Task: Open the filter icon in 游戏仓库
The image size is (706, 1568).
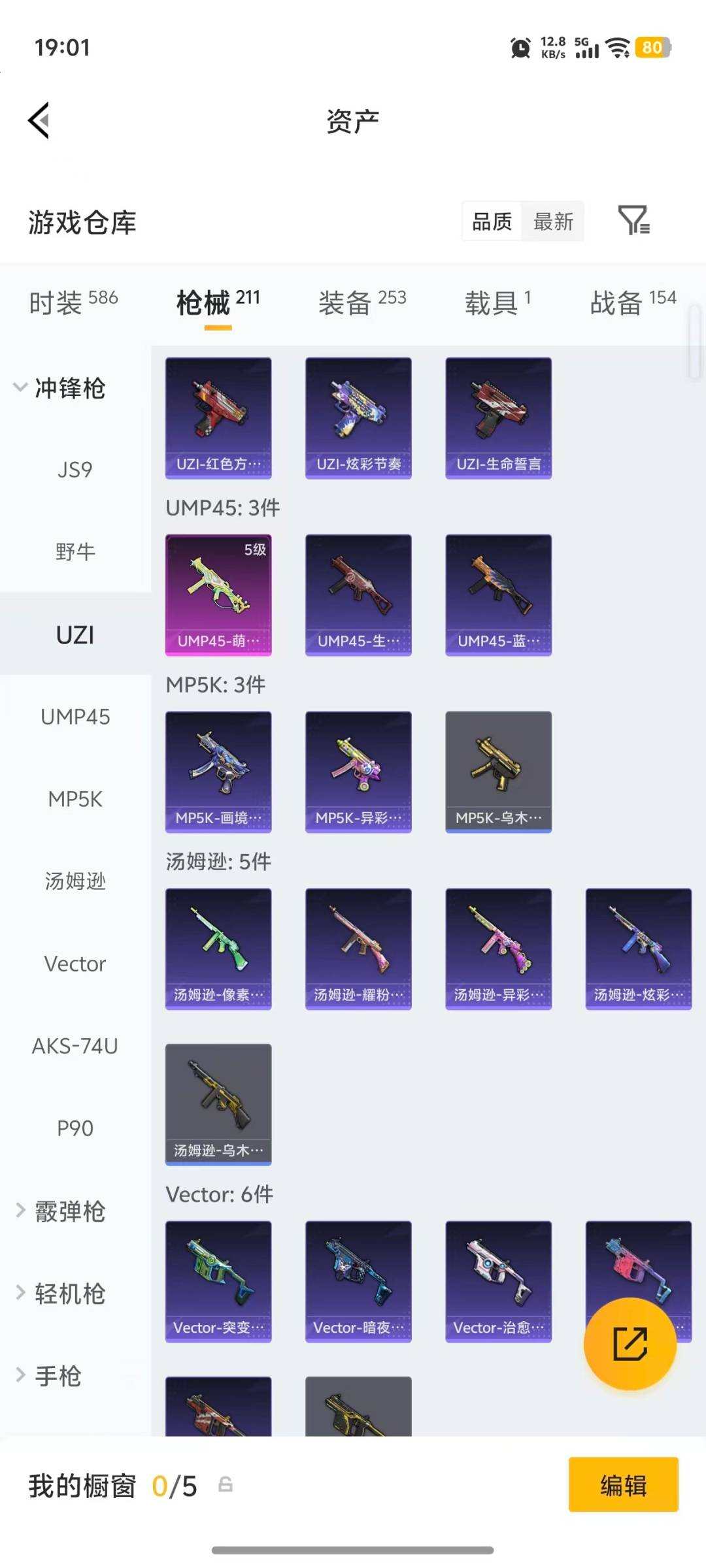Action: (x=633, y=220)
